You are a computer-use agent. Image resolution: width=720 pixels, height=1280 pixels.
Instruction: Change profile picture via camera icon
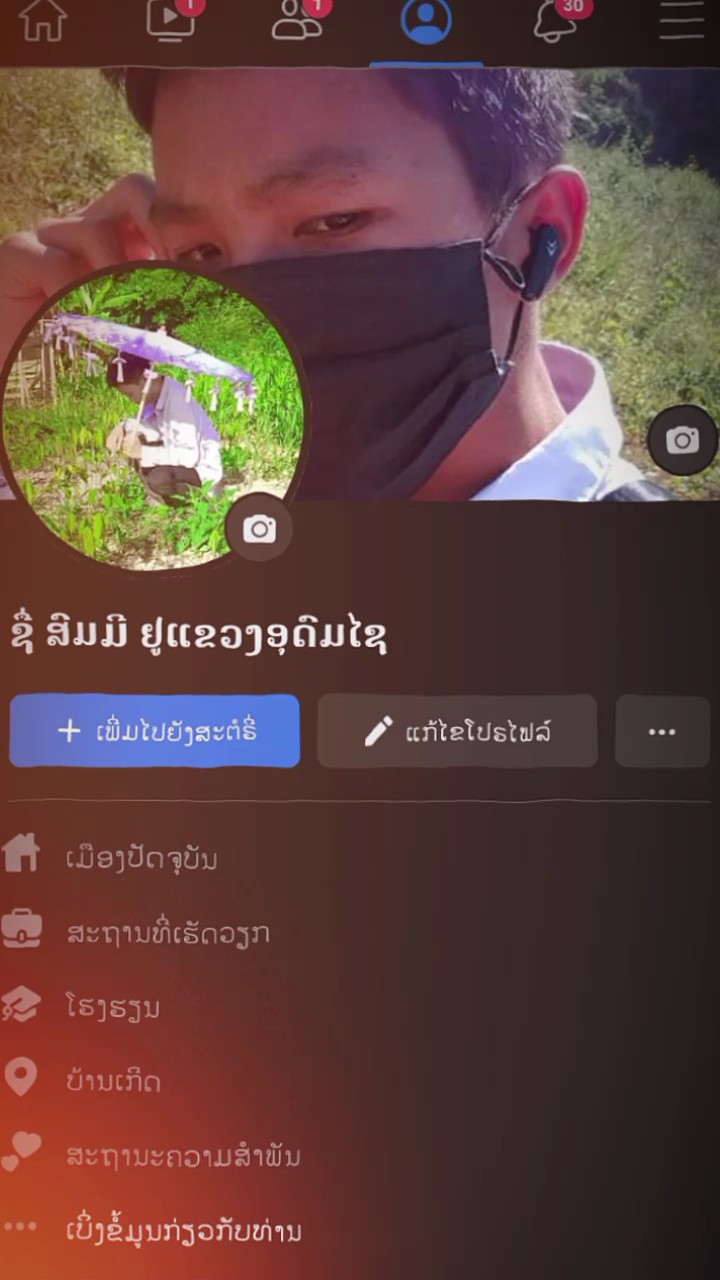pyautogui.click(x=259, y=529)
